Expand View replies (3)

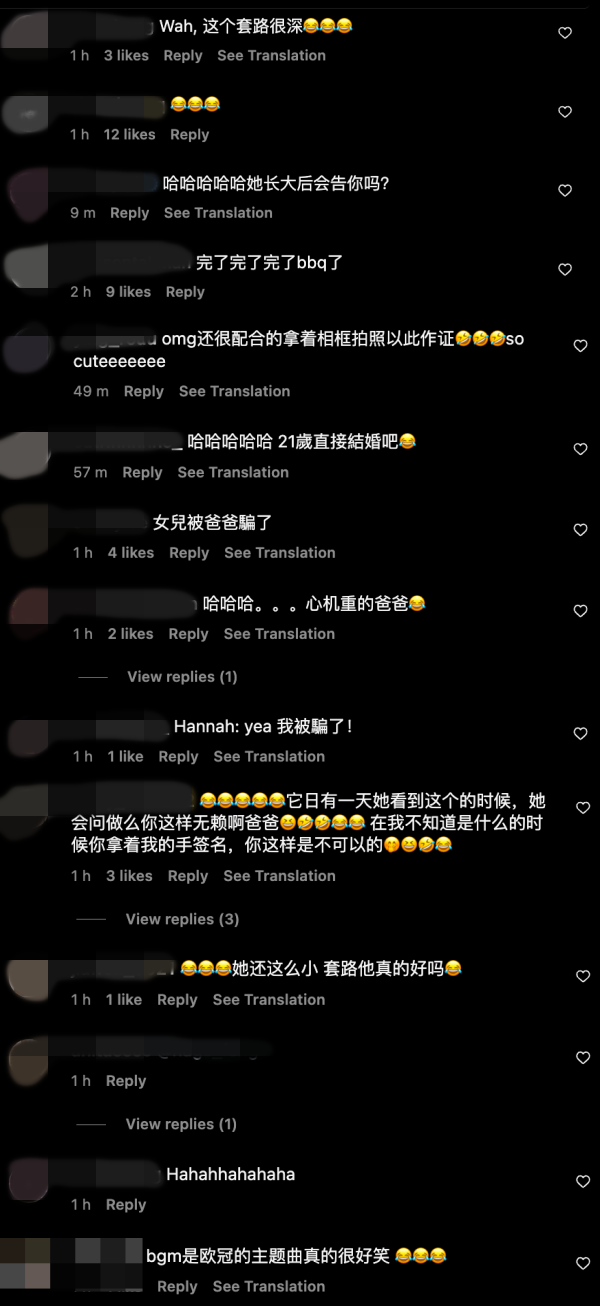(182, 919)
